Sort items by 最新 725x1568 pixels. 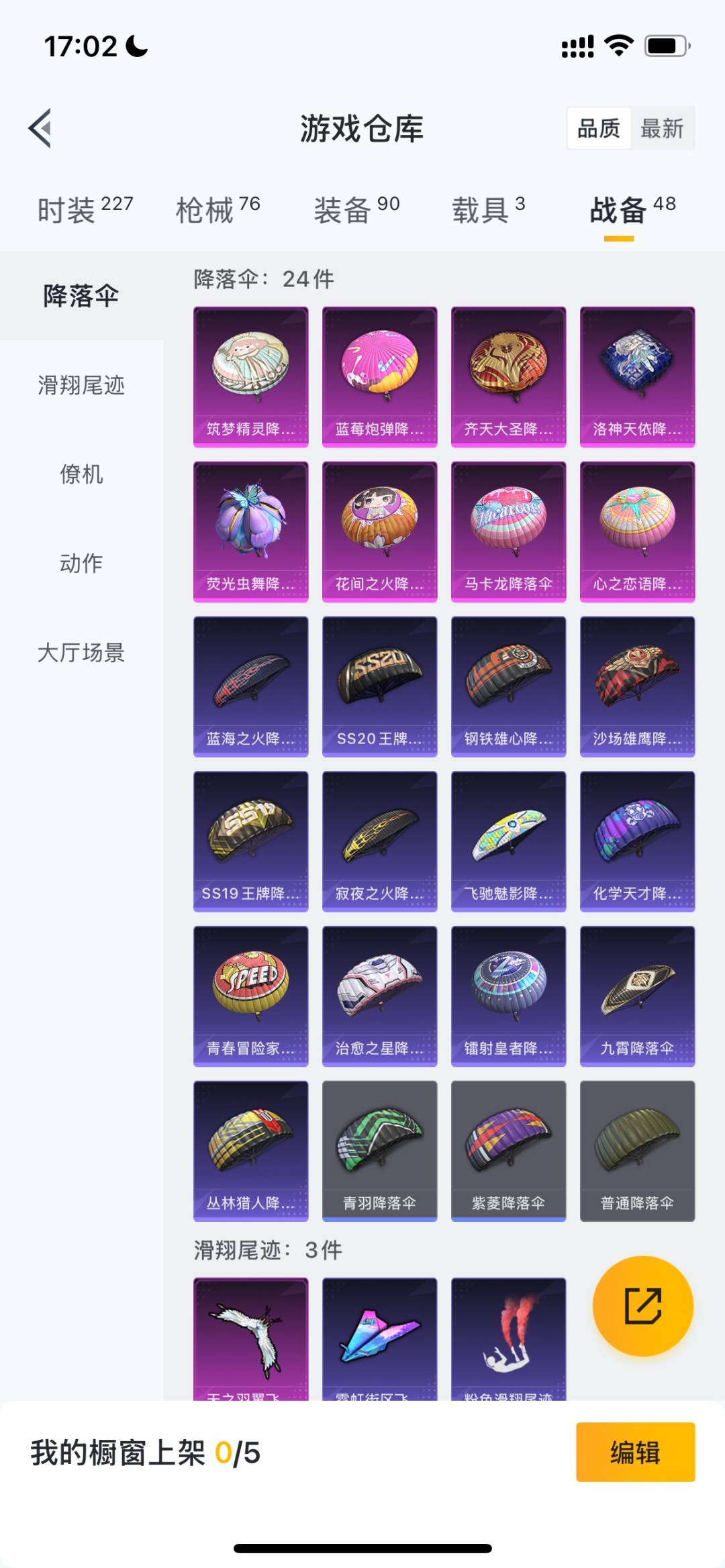[662, 128]
